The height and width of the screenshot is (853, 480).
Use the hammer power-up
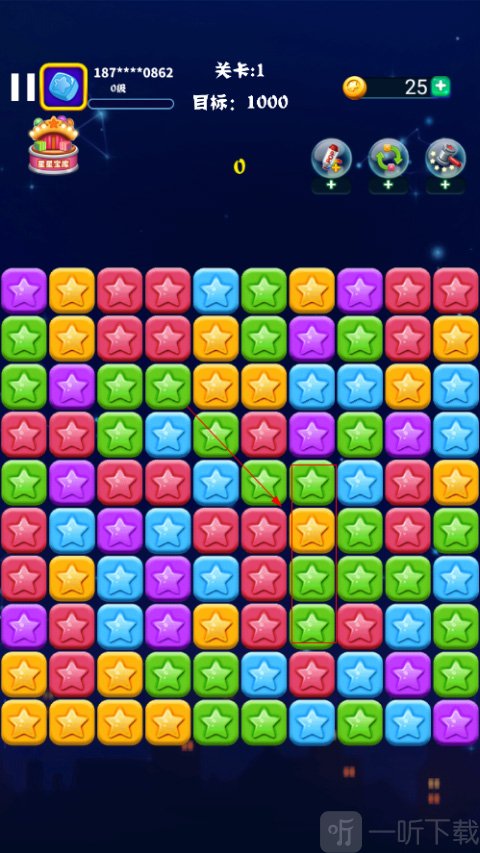[x=445, y=159]
